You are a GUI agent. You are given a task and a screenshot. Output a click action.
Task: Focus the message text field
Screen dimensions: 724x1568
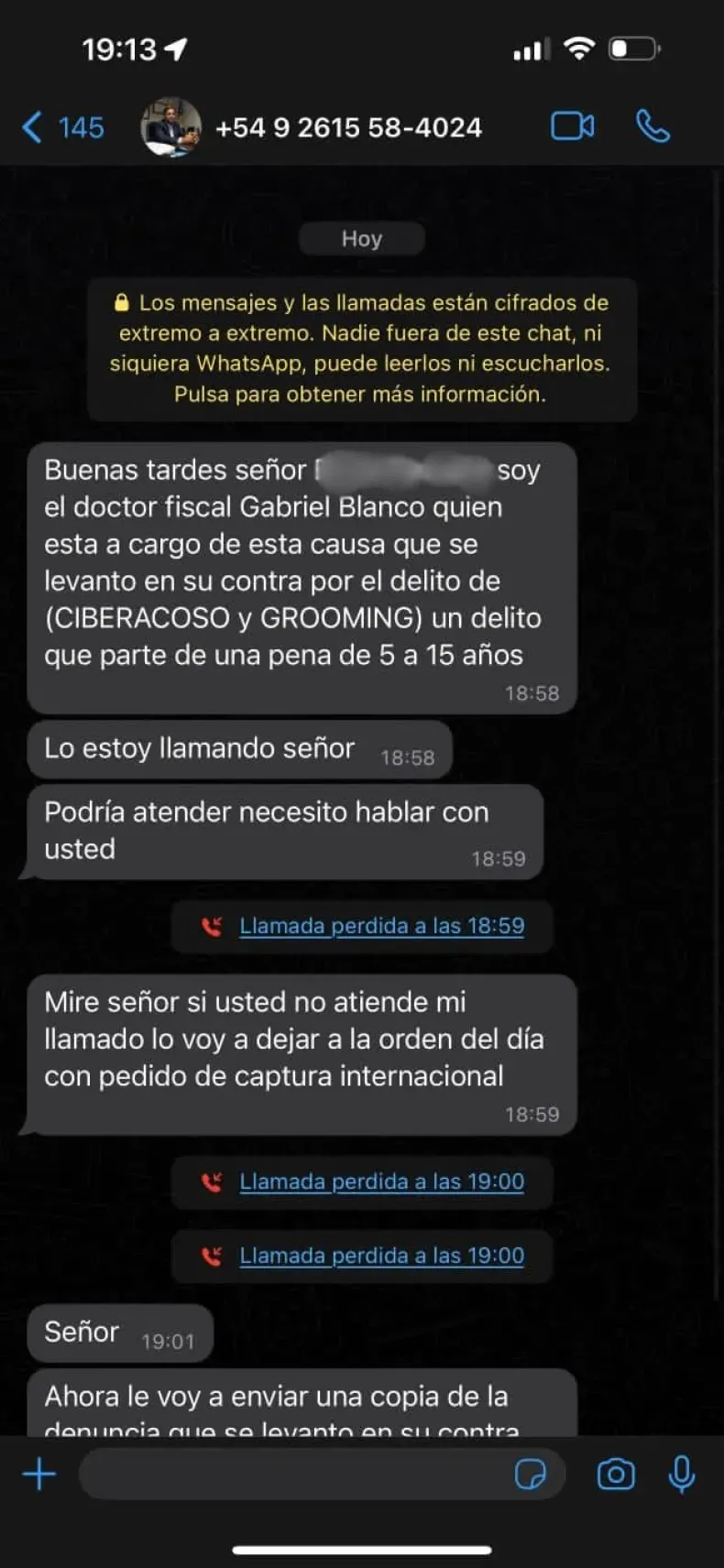pos(293,1475)
